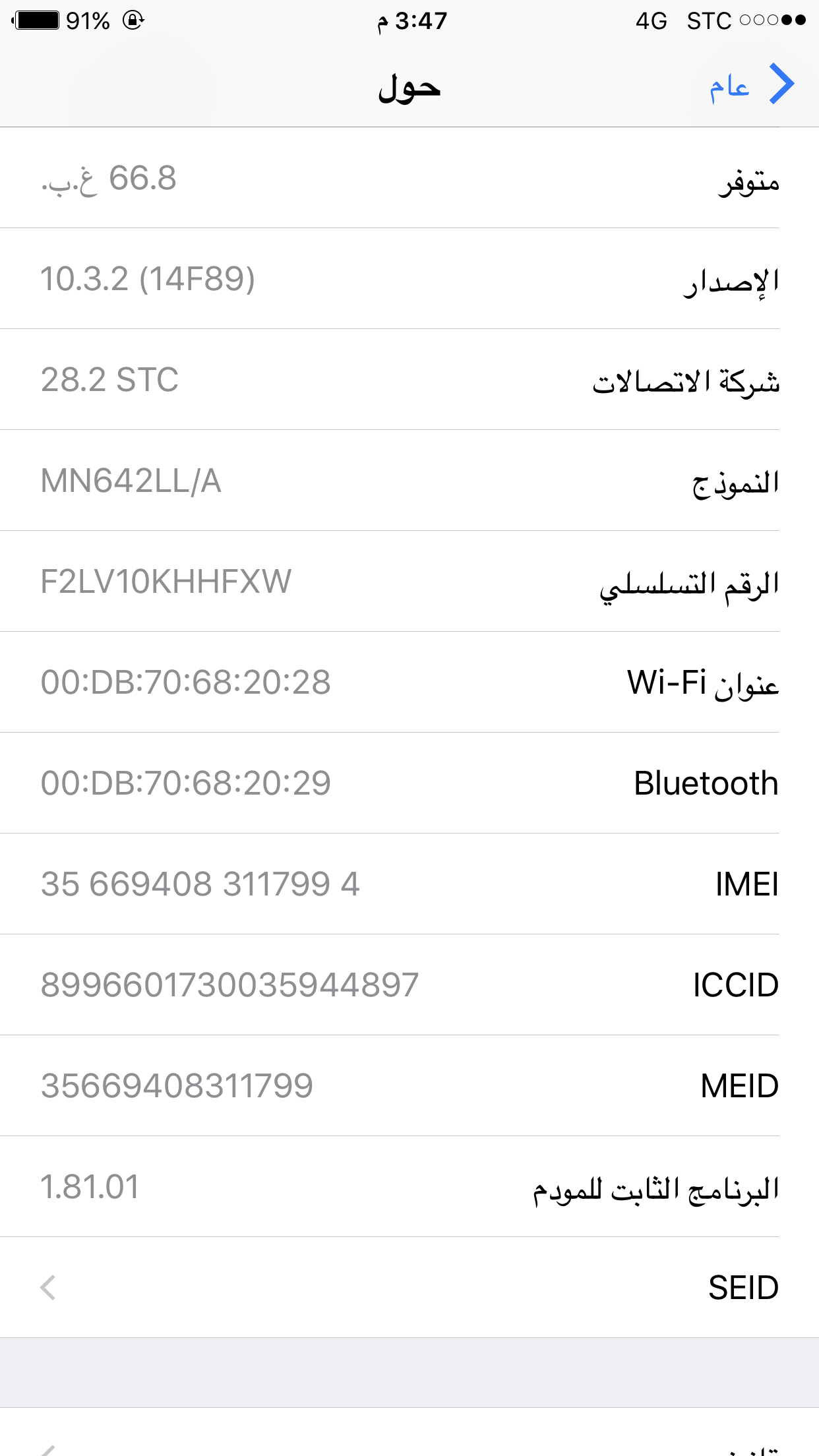Open the SEID row
The height and width of the screenshot is (1456, 819).
coord(409,1287)
